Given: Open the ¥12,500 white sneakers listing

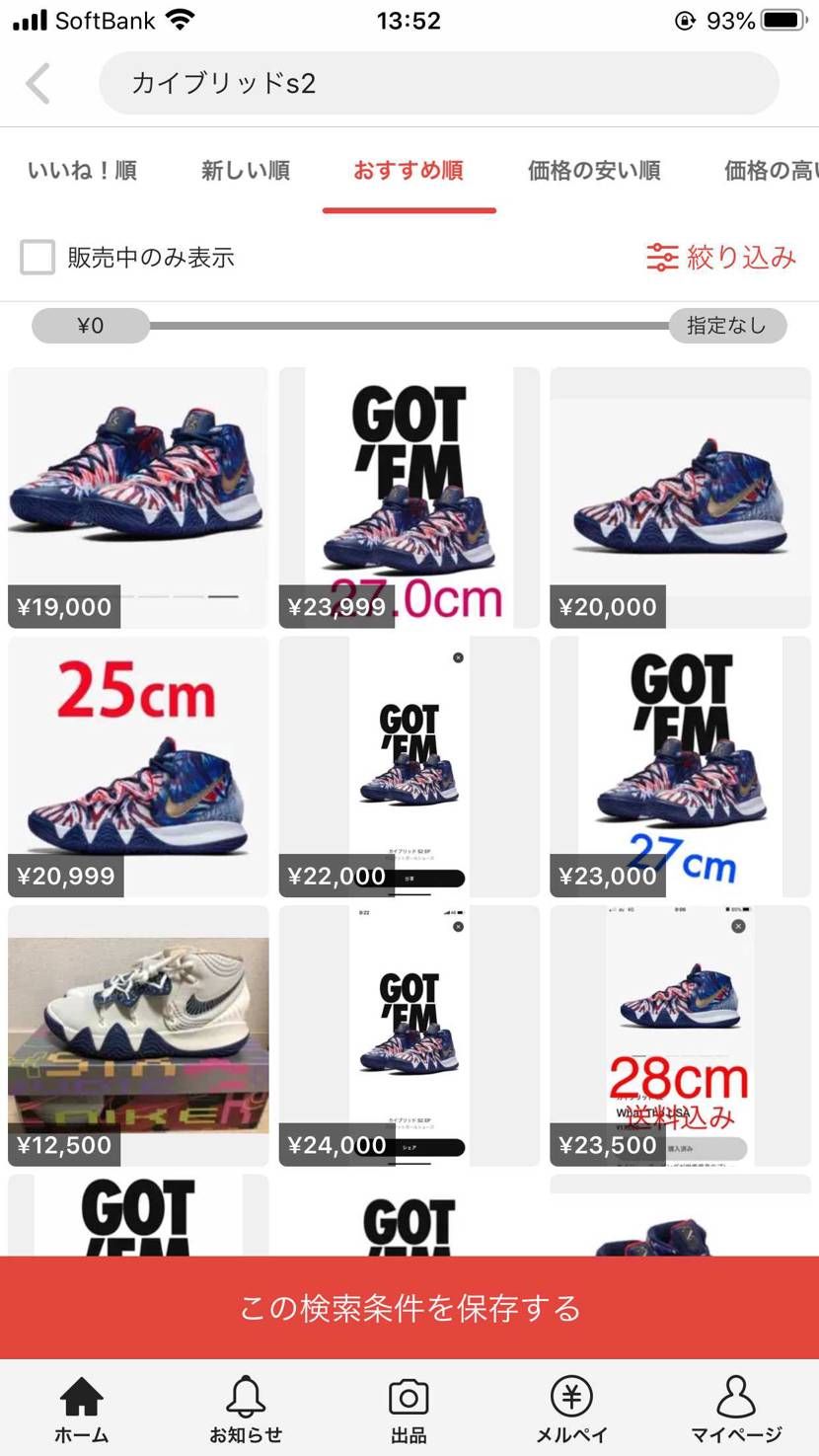Looking at the screenshot, I should coord(138,1035).
